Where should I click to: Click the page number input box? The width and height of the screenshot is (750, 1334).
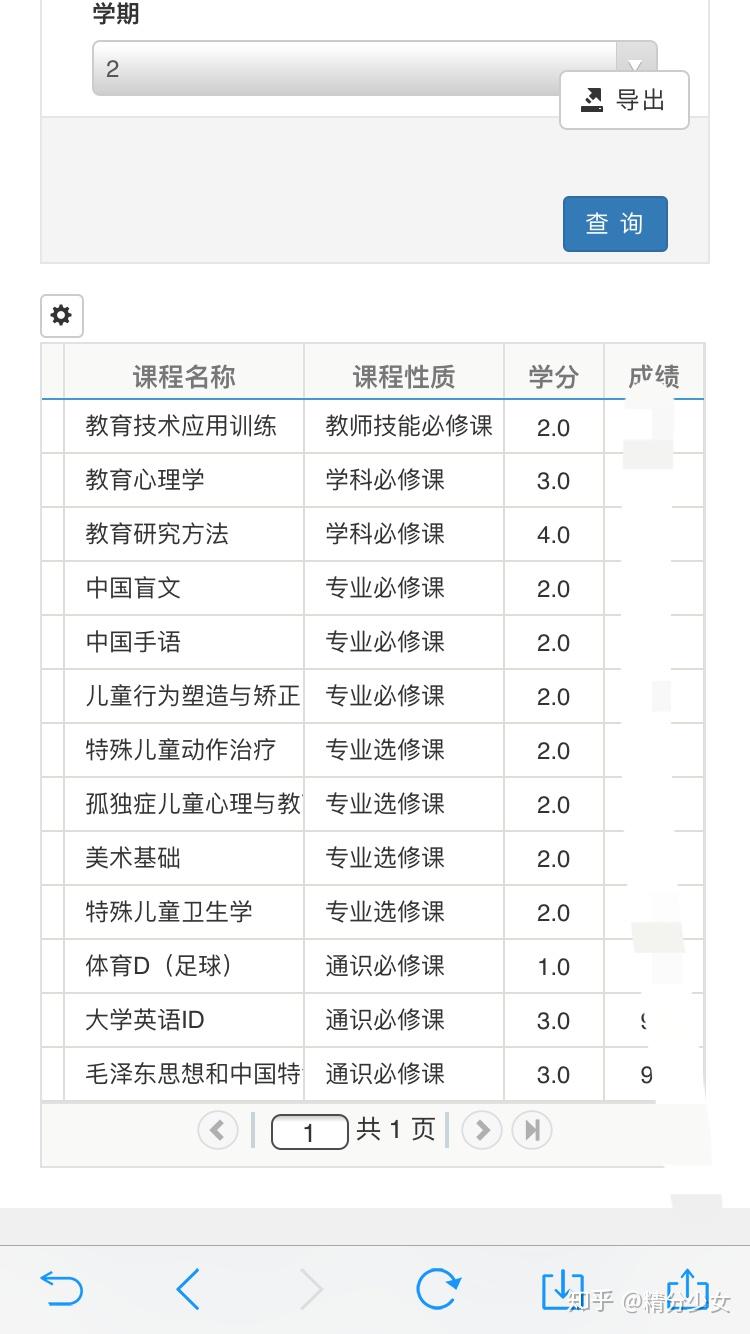(x=308, y=1131)
